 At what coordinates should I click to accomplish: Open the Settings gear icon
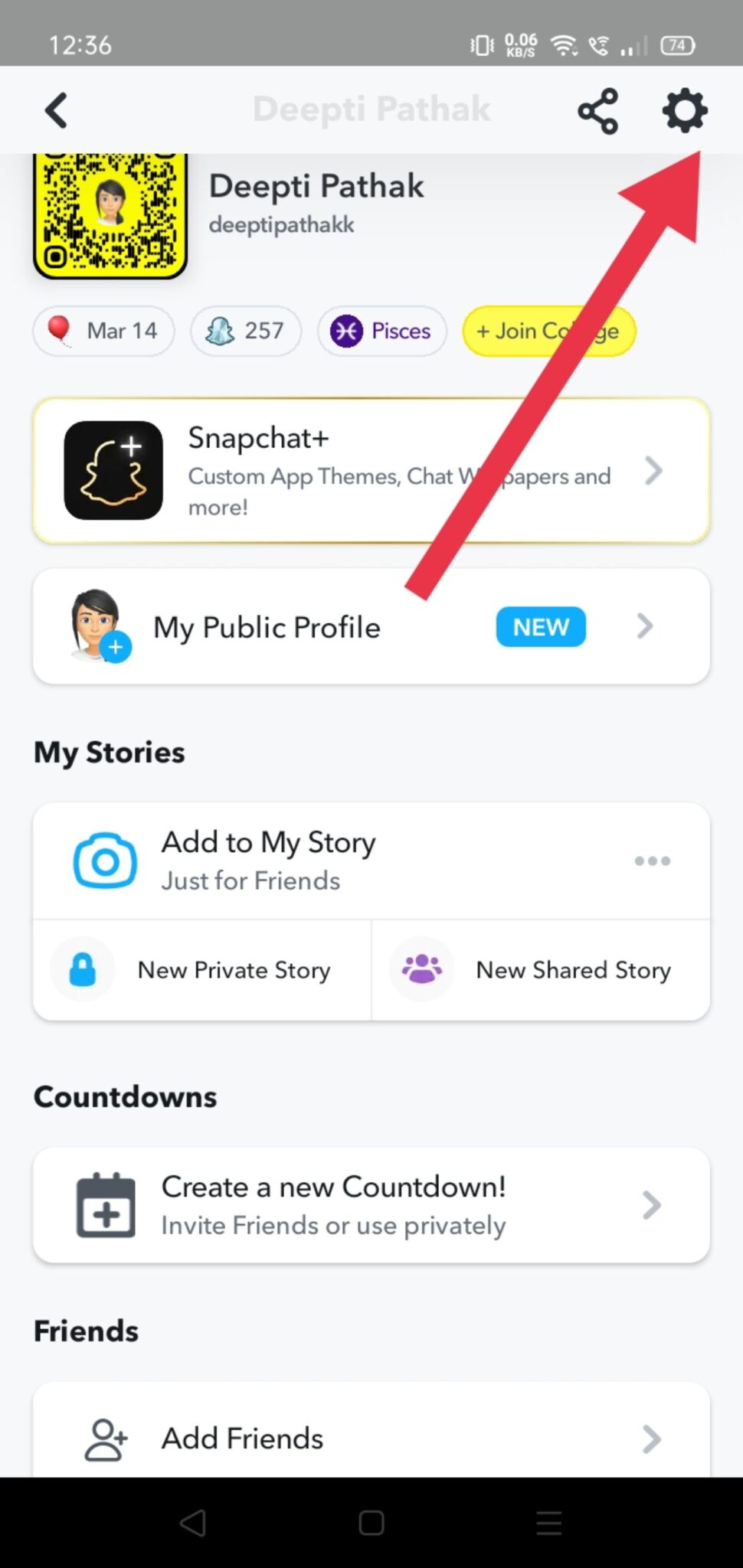point(684,110)
